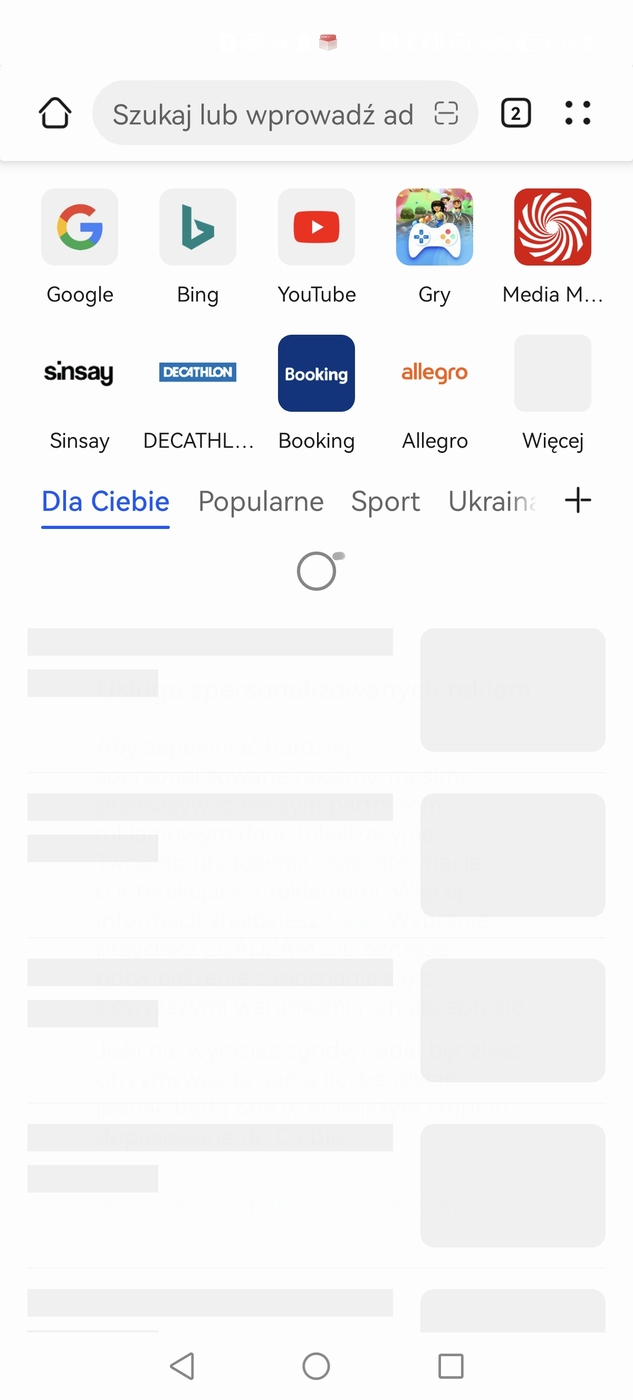Go back using the system back button
The height and width of the screenshot is (1400, 633).
[182, 1366]
